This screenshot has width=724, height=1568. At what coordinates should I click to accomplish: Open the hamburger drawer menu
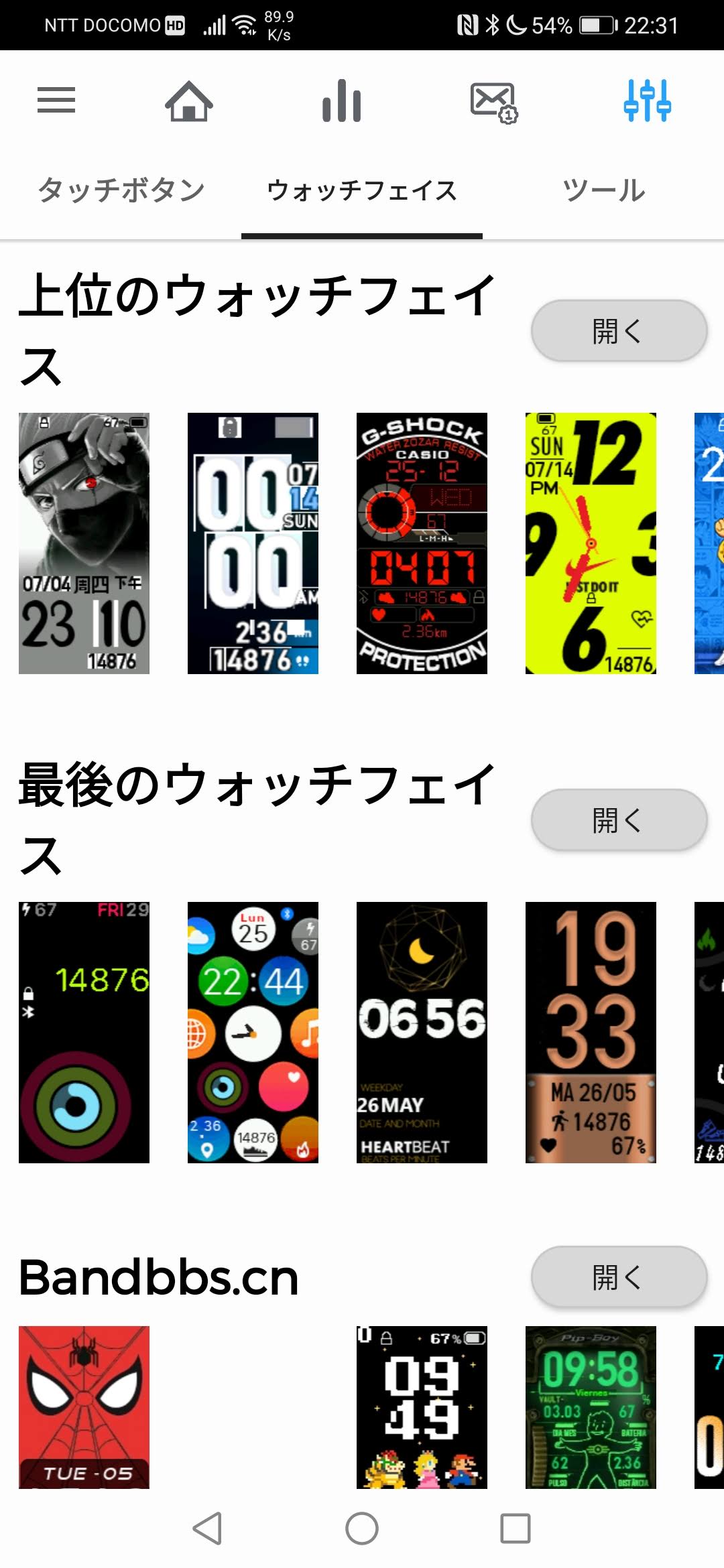56,101
